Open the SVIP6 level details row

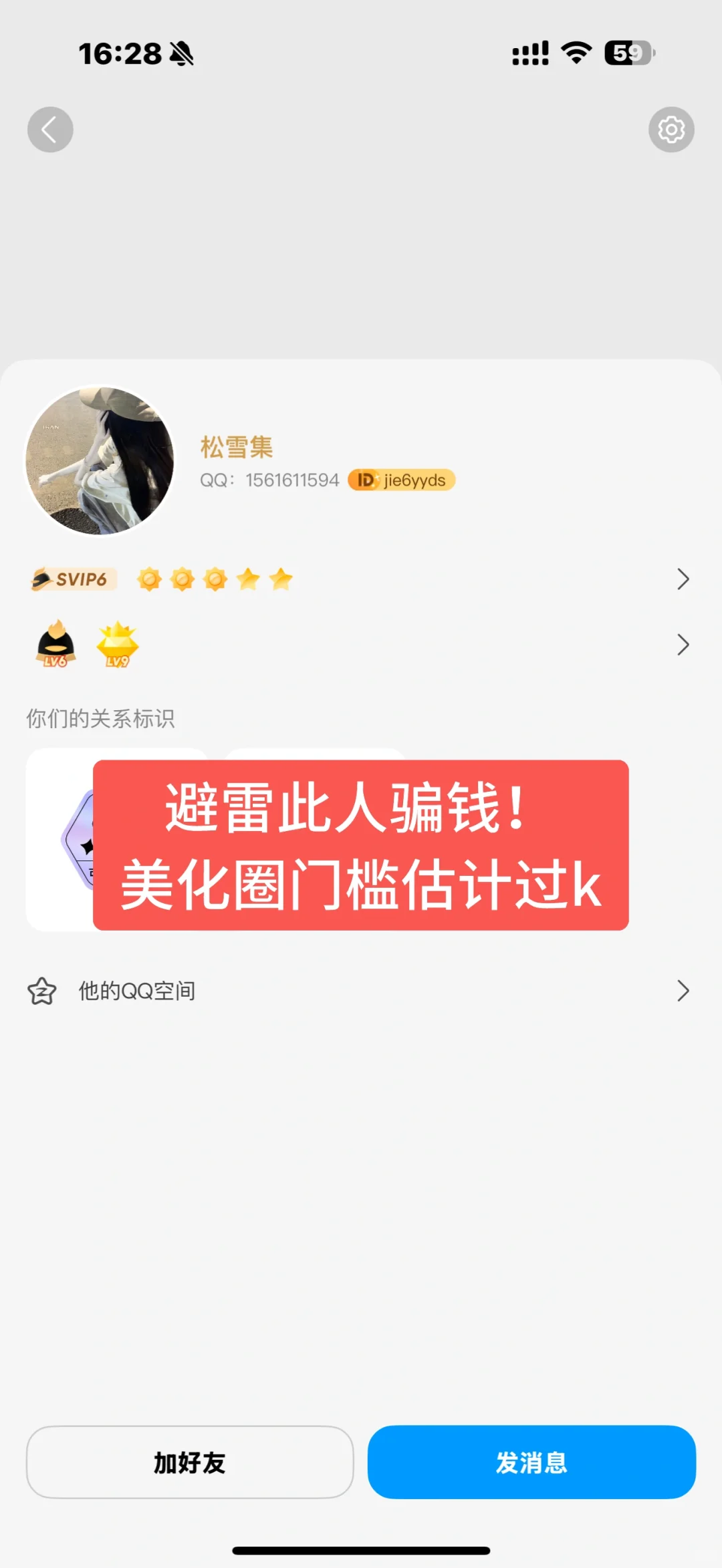point(361,579)
